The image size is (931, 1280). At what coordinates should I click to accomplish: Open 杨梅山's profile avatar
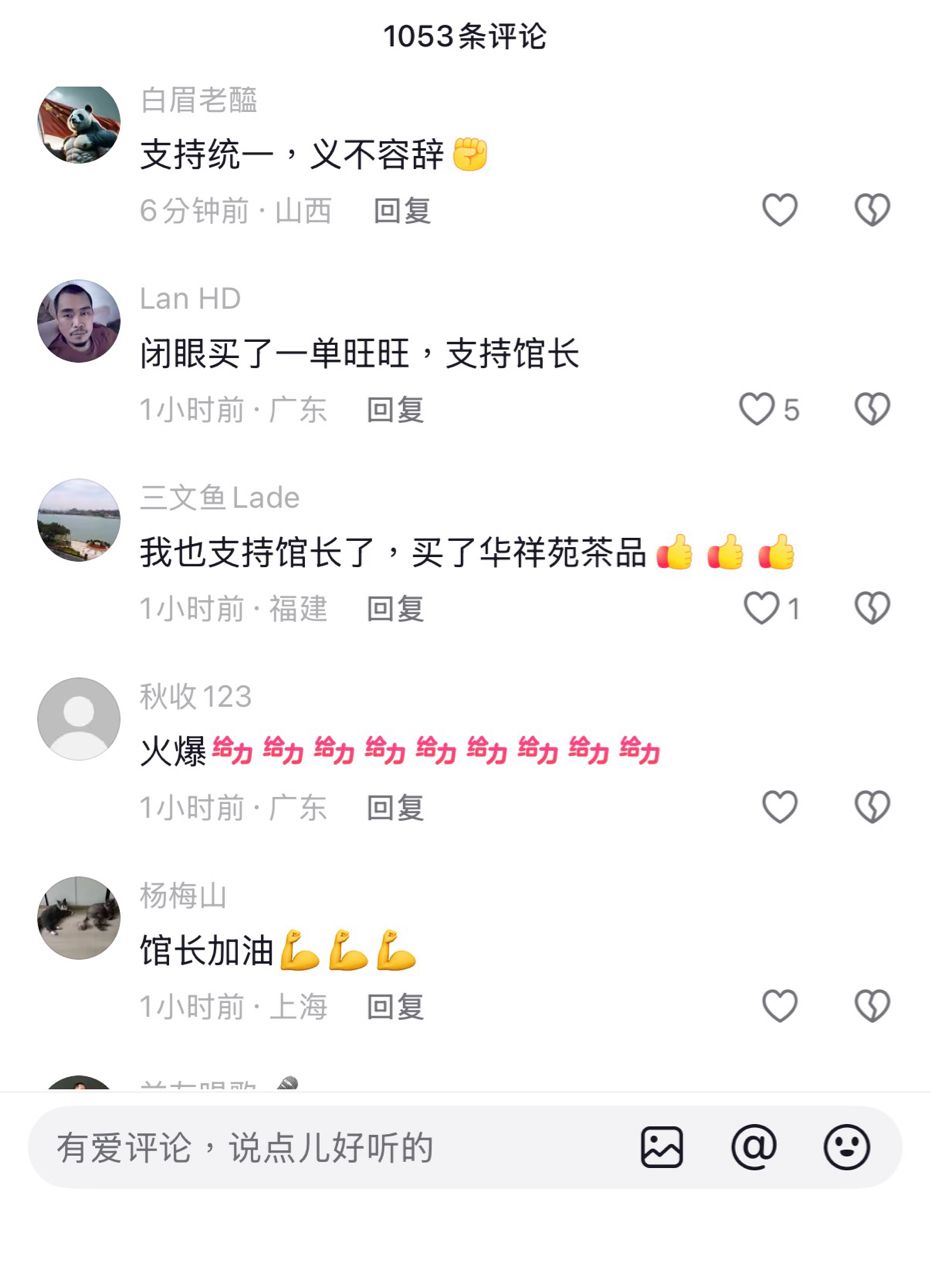pyautogui.click(x=79, y=918)
